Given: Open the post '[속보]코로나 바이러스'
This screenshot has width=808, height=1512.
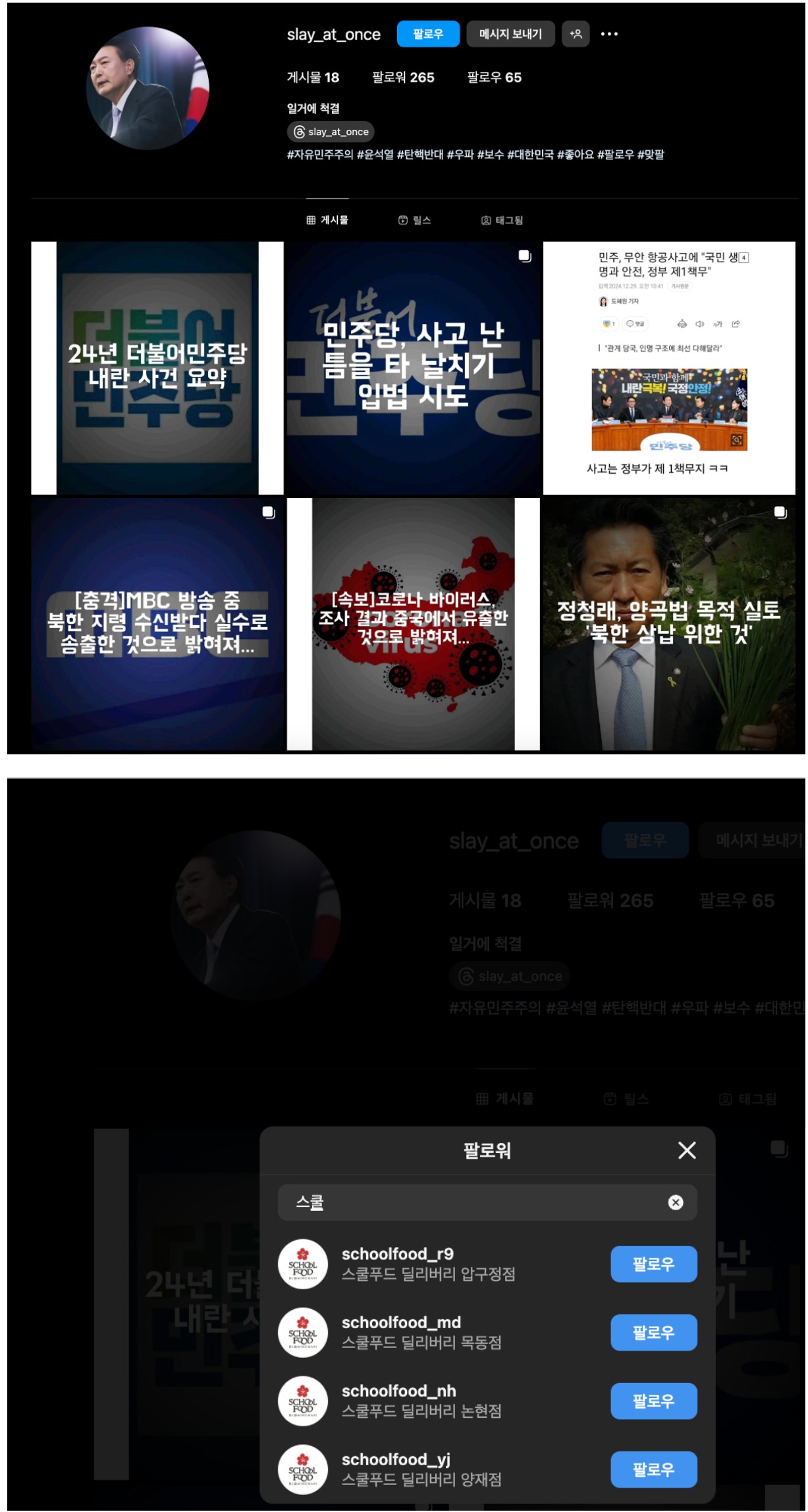Looking at the screenshot, I should tap(413, 623).
